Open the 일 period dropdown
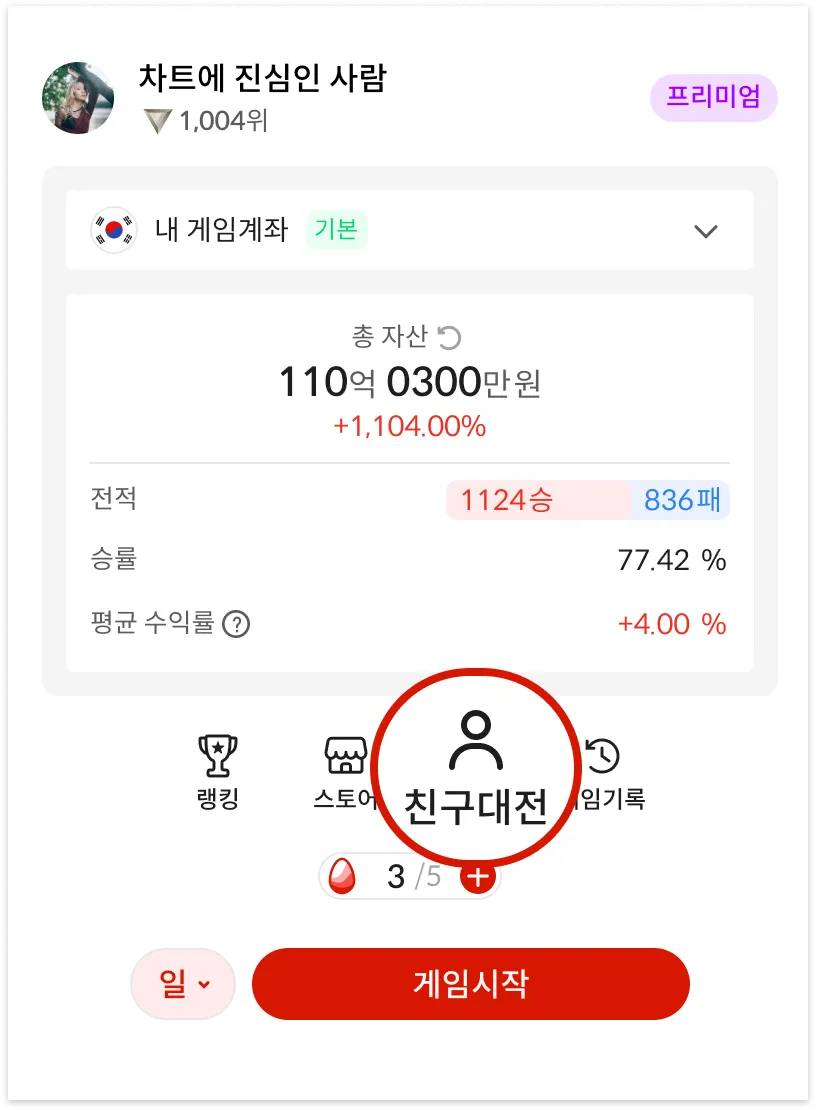Image resolution: width=816 pixels, height=1110 pixels. 183,984
